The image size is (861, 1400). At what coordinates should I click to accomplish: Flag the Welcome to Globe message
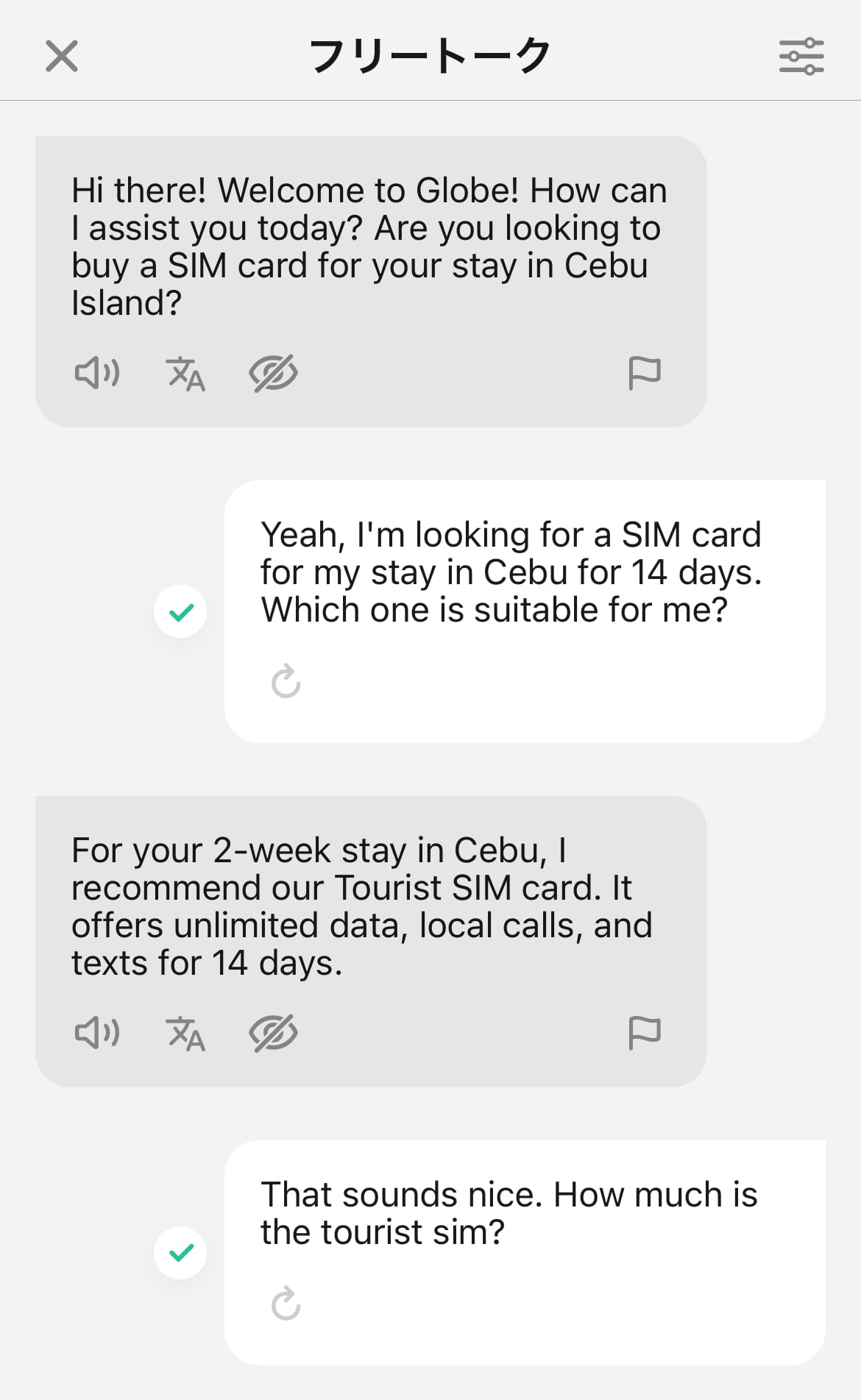tap(645, 373)
